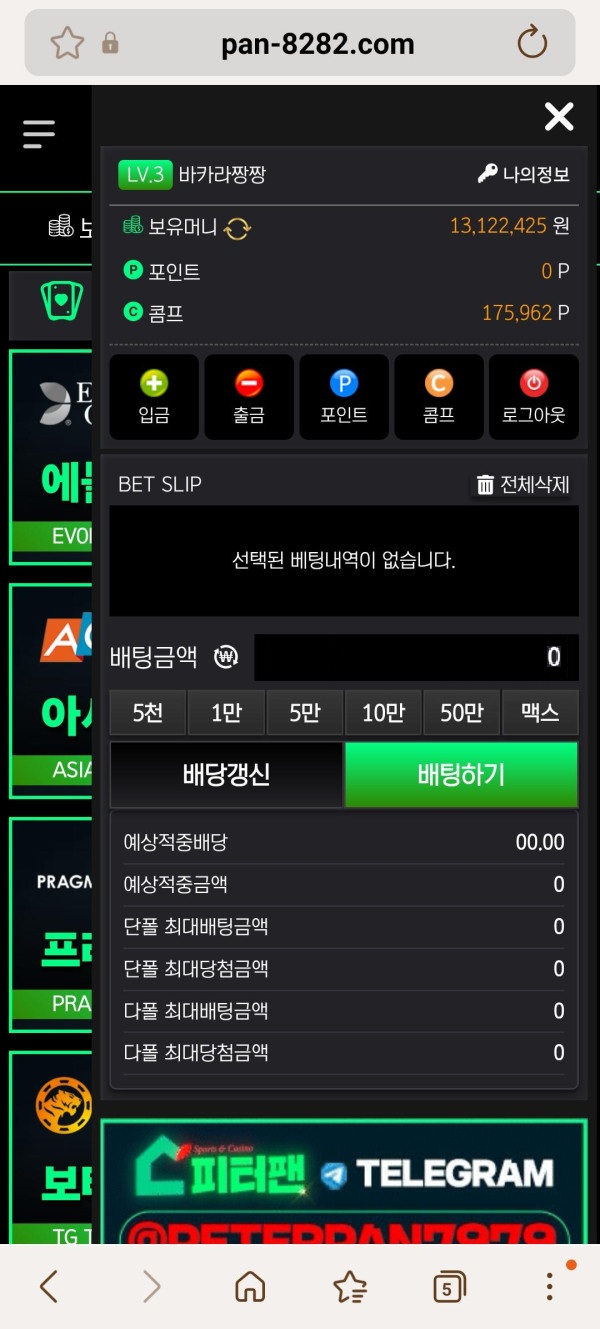Tap 배당갱신 to refresh odds

point(226,774)
